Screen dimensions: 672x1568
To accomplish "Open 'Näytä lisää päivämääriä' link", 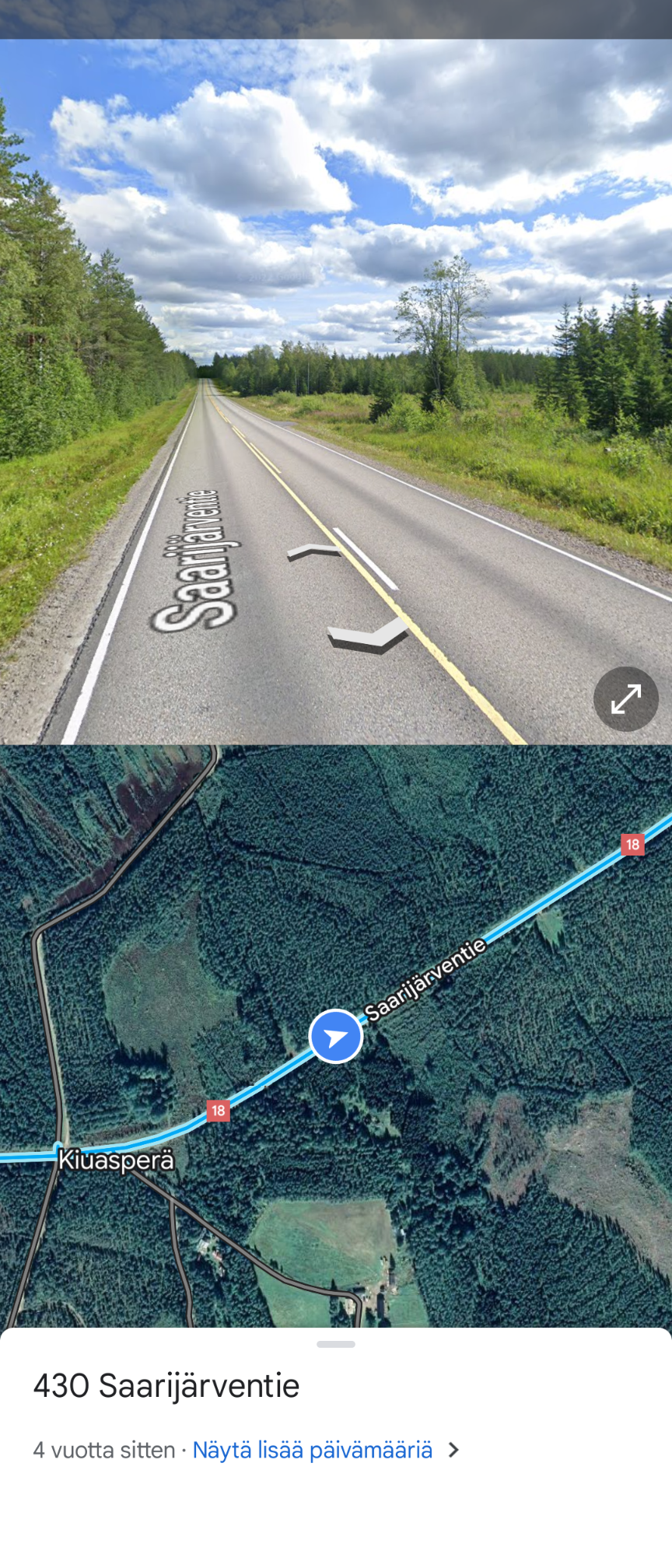I will coord(313,1451).
